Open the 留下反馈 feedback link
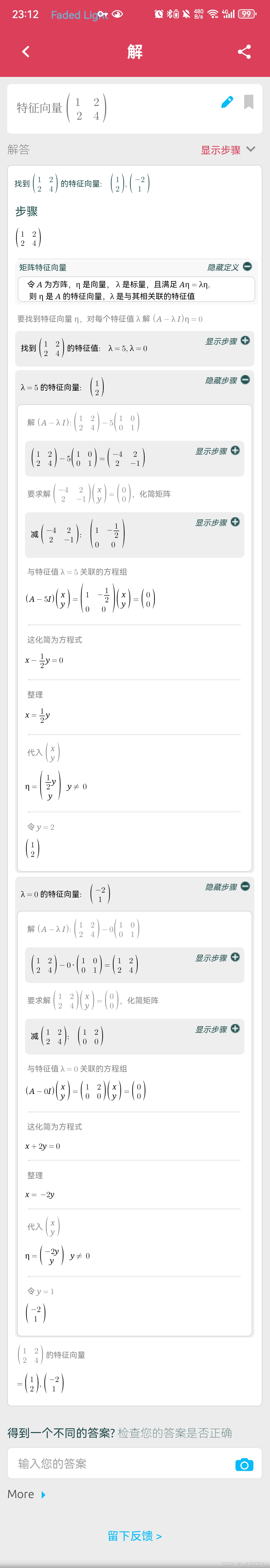The width and height of the screenshot is (270, 1568). 135,1536
